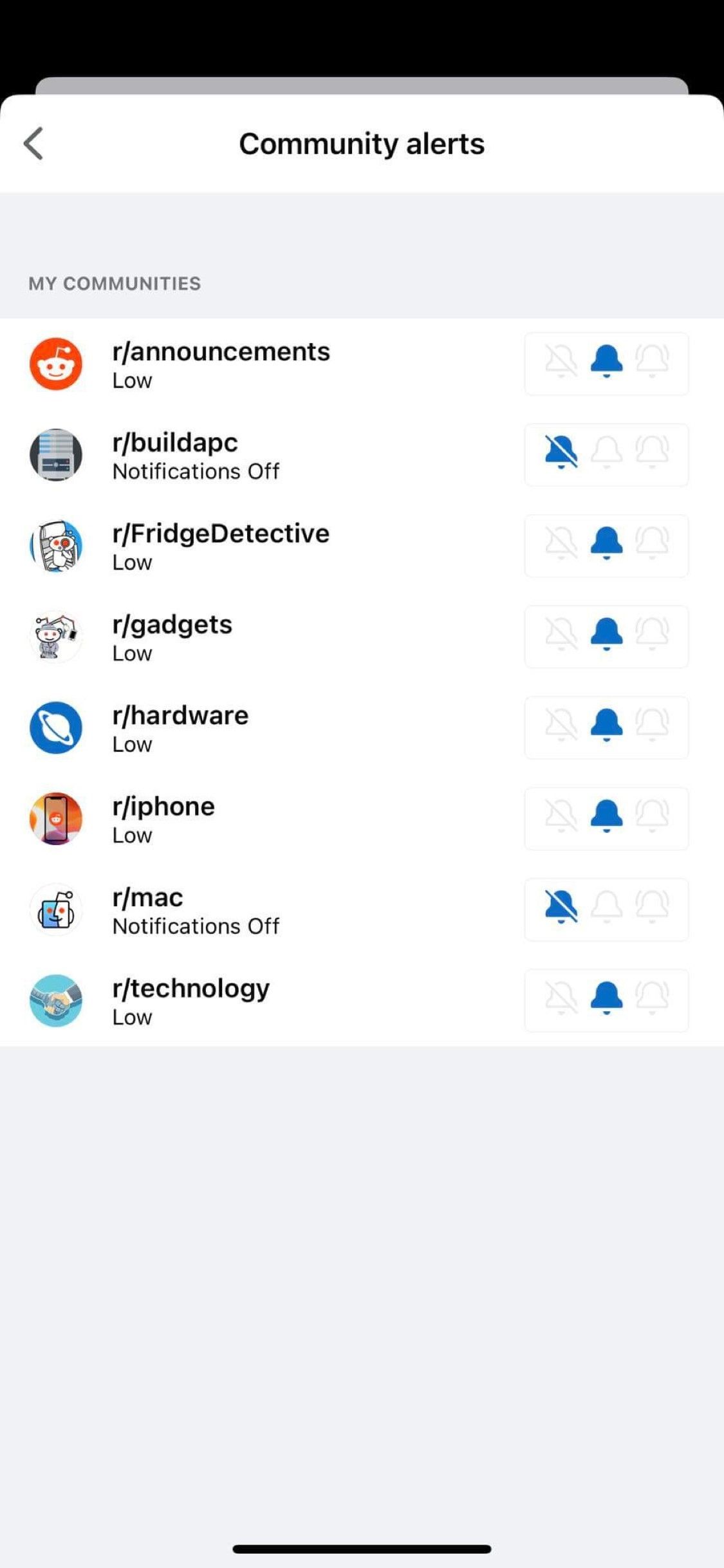Image resolution: width=724 pixels, height=1568 pixels.
Task: Select the r/gadgets snoo avatar
Action: pos(56,637)
